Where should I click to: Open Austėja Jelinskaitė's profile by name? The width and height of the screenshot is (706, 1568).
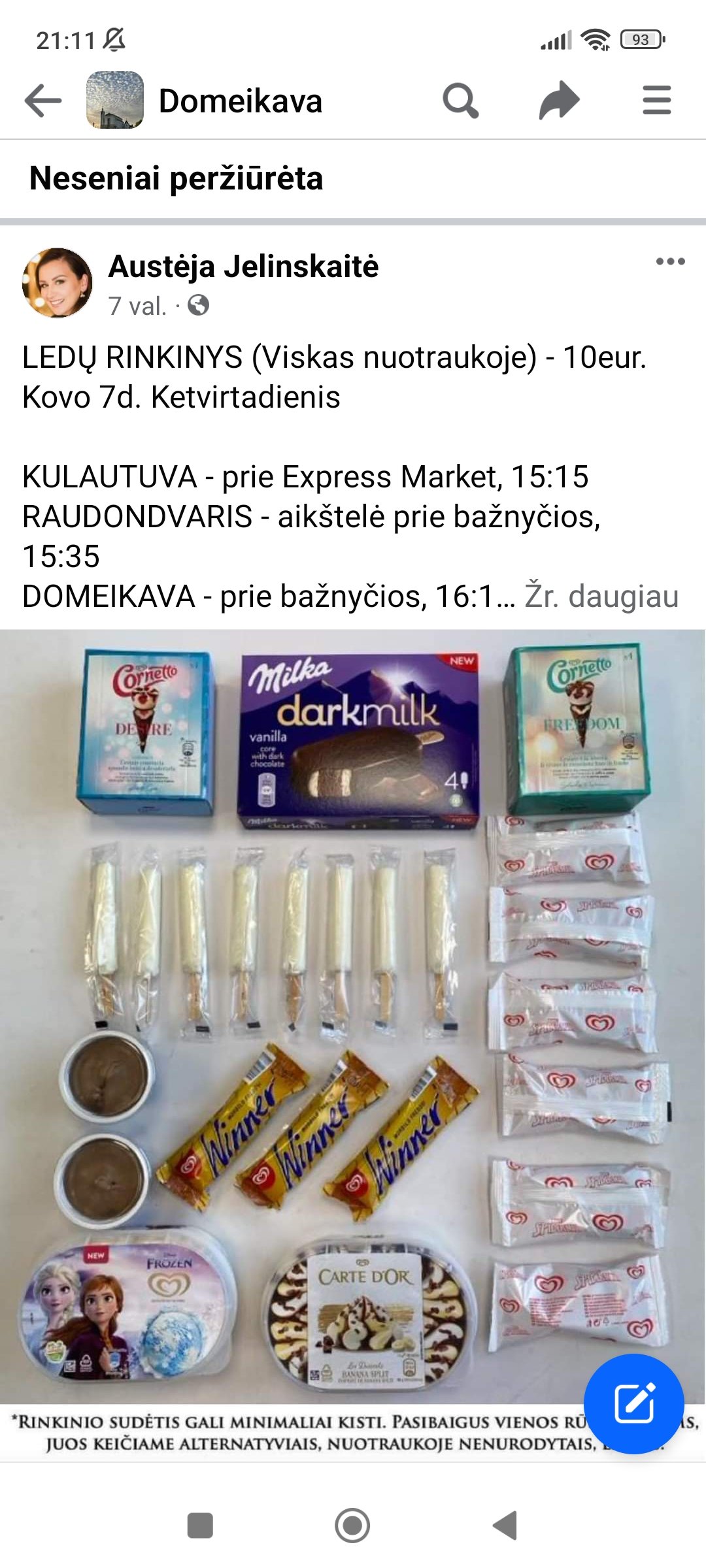point(243,266)
